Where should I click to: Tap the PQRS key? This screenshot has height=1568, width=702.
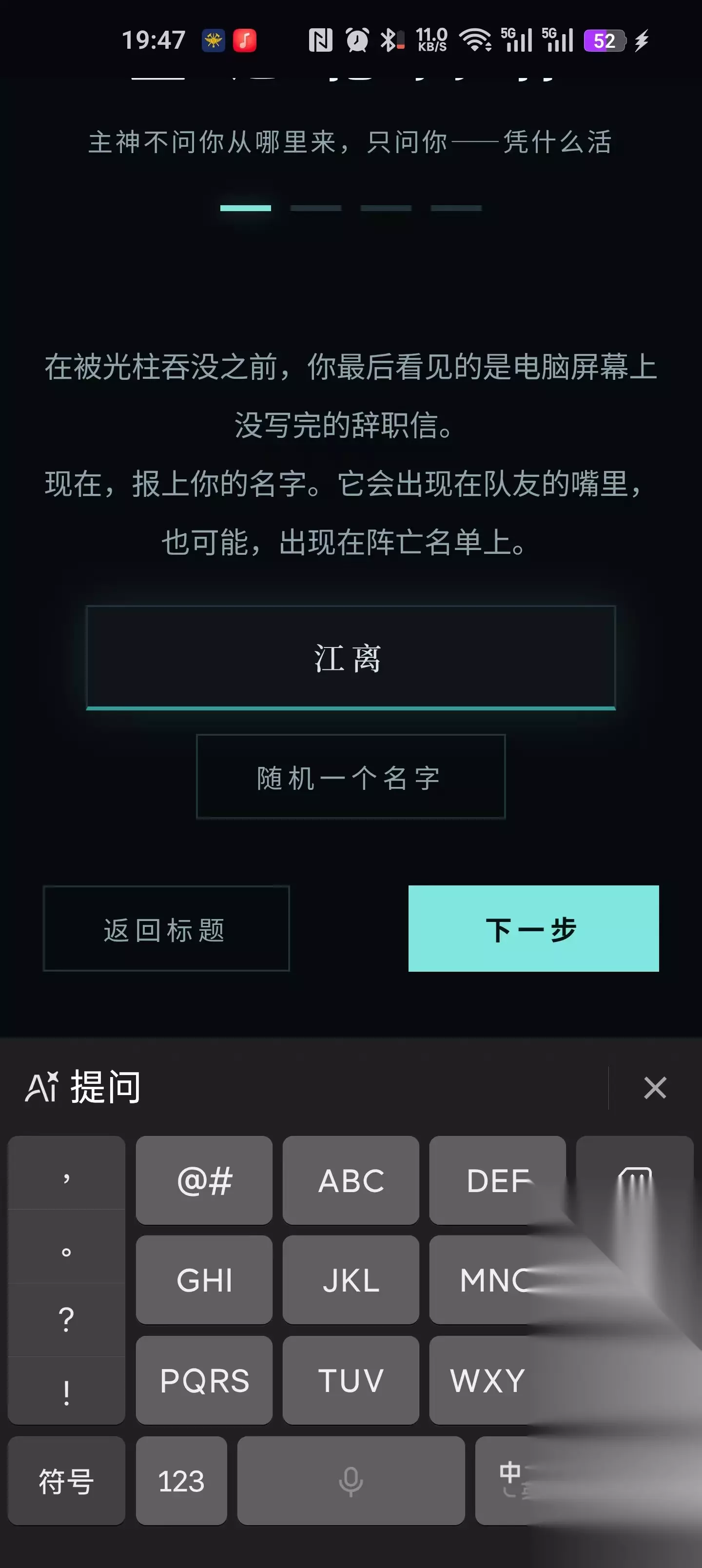[x=204, y=1380]
